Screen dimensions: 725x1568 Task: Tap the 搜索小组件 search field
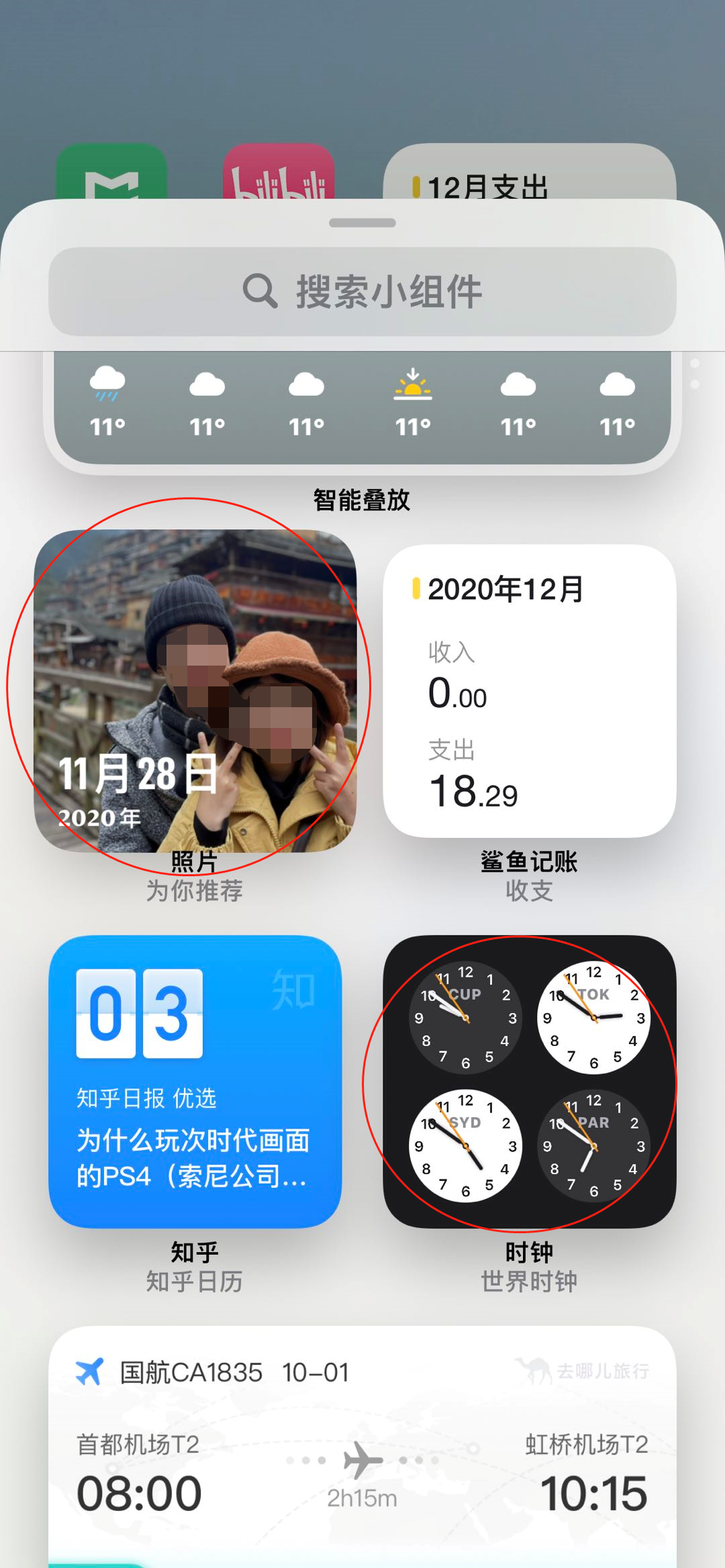click(362, 292)
